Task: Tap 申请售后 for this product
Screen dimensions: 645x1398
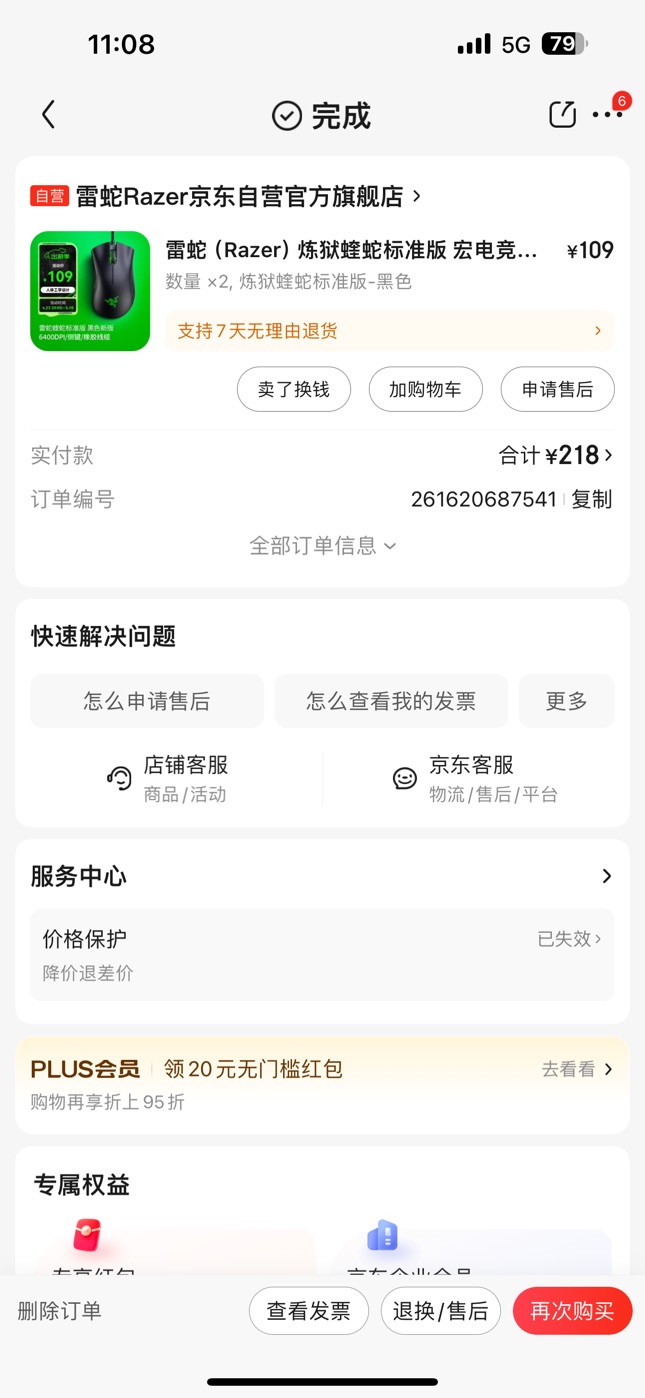Action: 558,389
